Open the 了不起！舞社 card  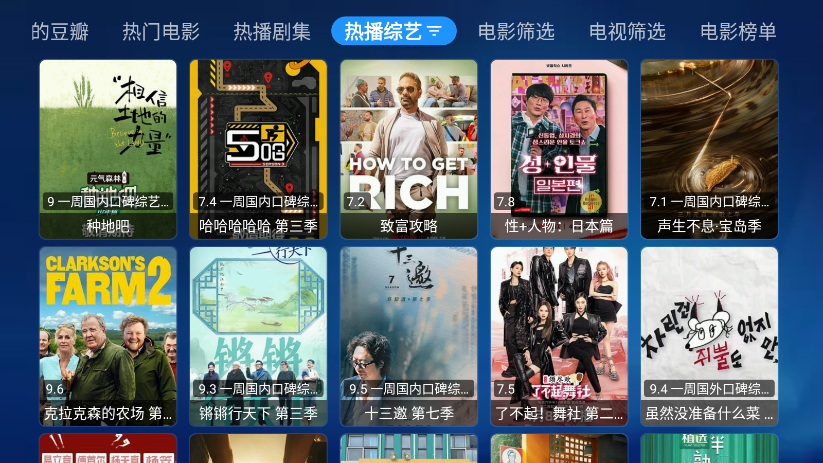coord(559,335)
